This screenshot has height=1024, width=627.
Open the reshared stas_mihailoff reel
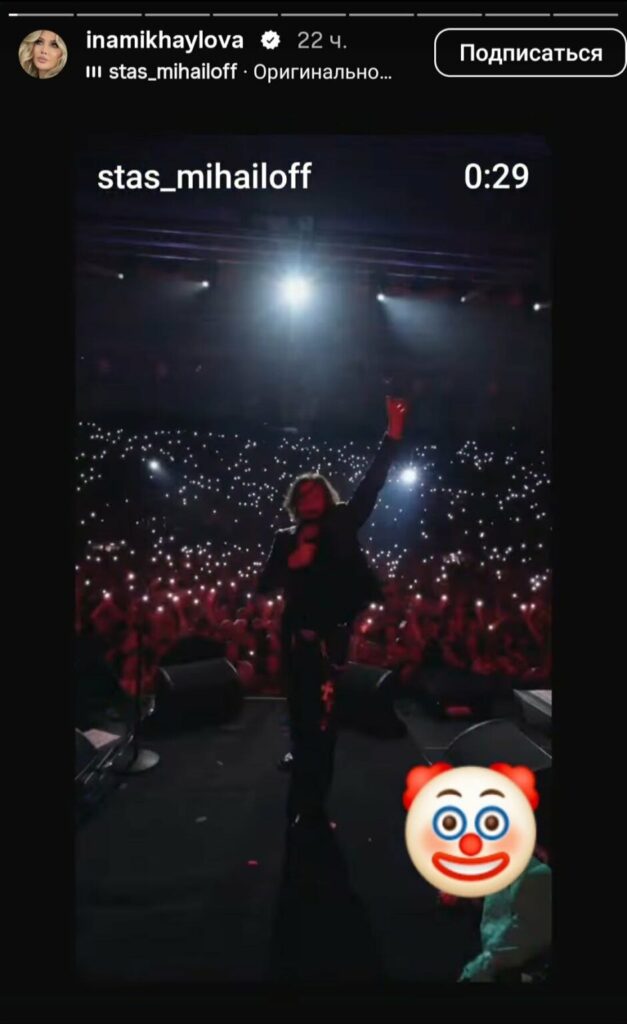click(314, 558)
